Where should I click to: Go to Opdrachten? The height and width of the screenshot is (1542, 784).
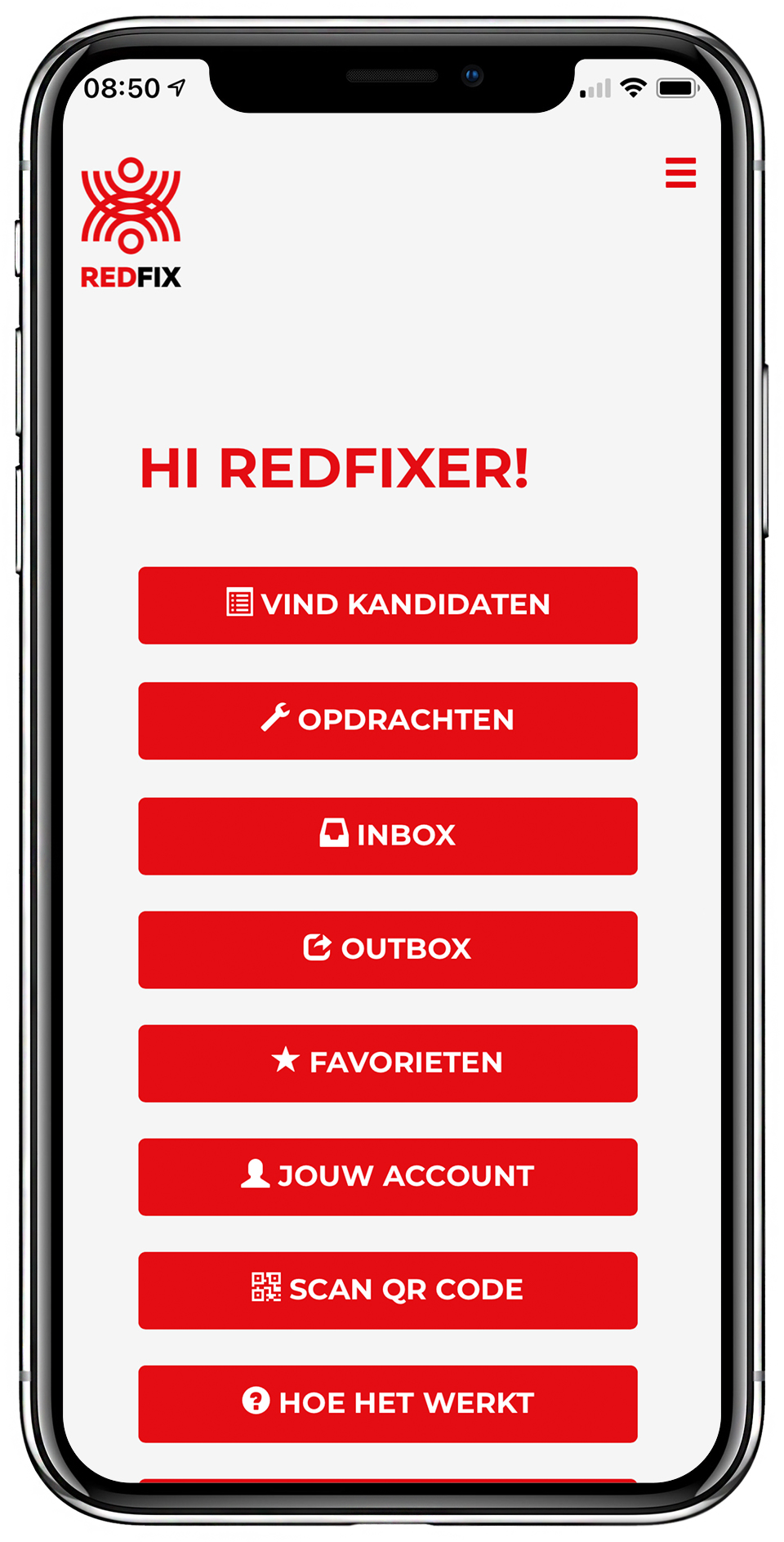click(388, 720)
